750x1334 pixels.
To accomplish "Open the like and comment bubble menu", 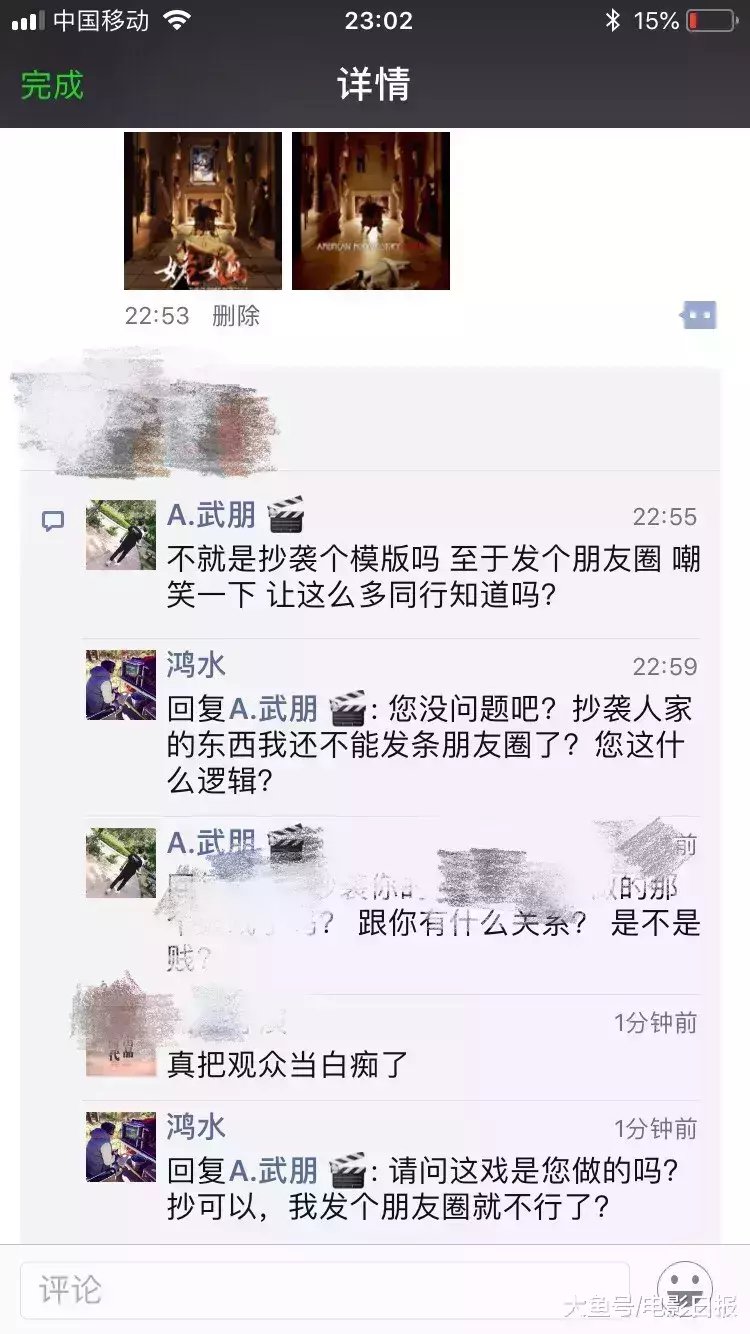I will click(698, 316).
